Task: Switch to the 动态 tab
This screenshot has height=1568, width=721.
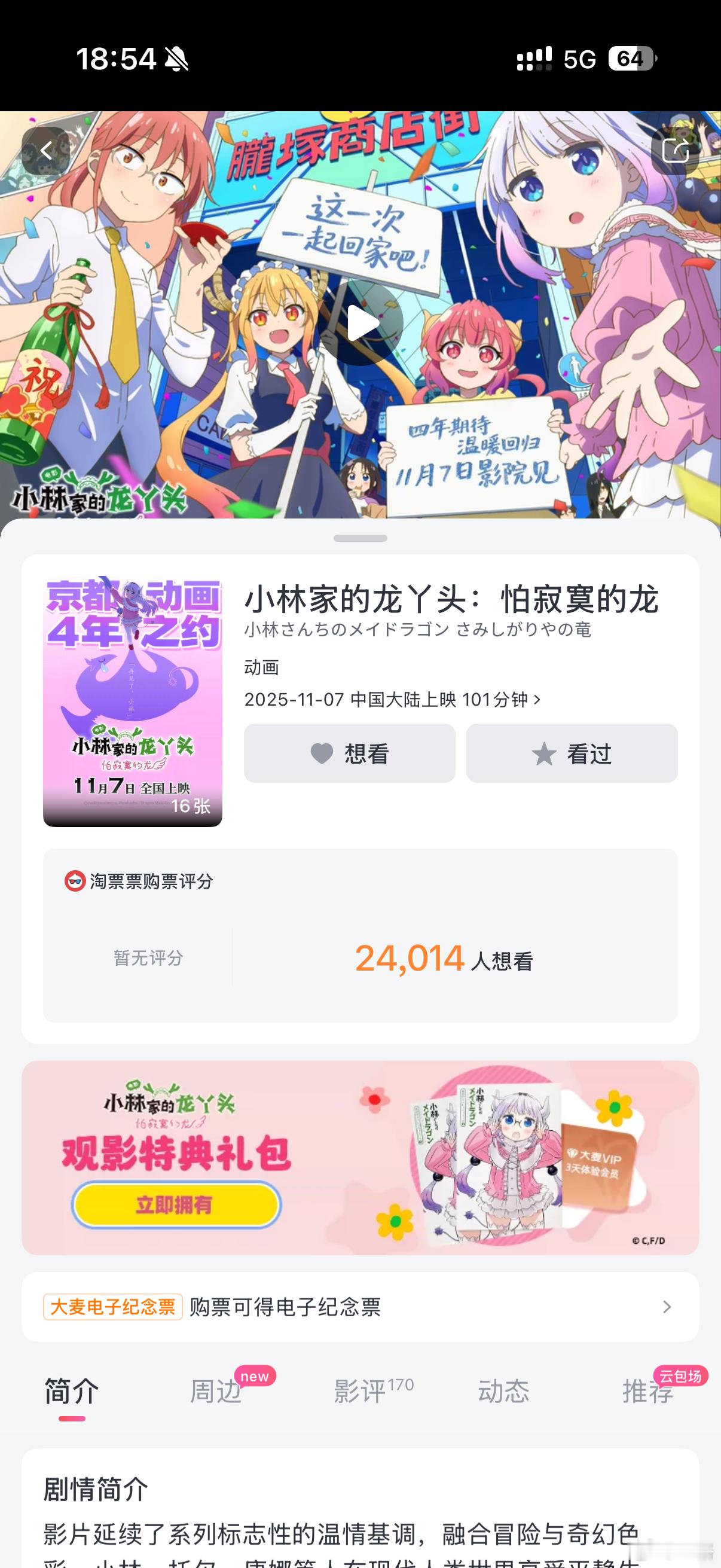Action: (504, 1392)
